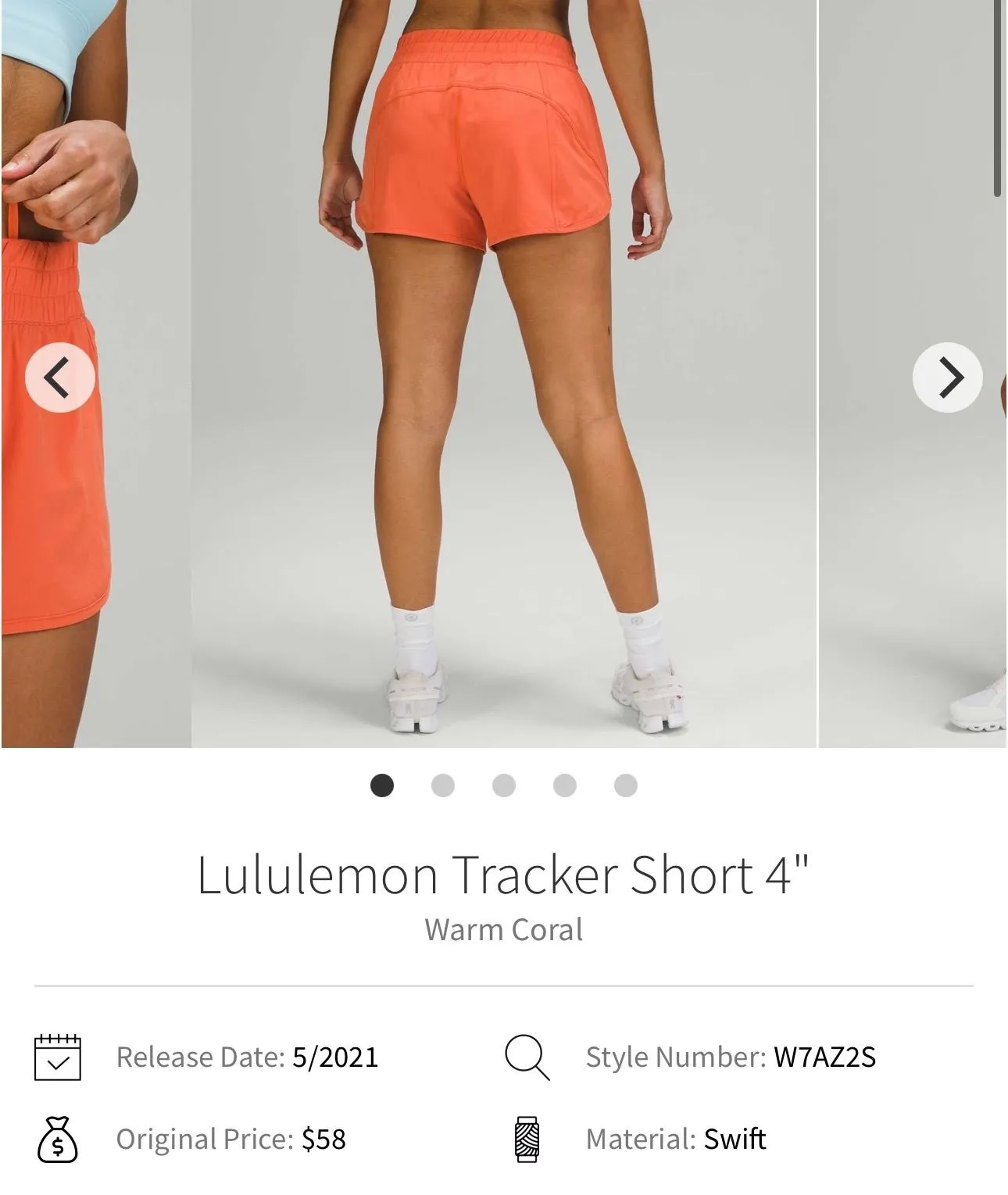Viewport: 1008px width, 1195px height.
Task: Go to the previous product image
Action: click(60, 377)
